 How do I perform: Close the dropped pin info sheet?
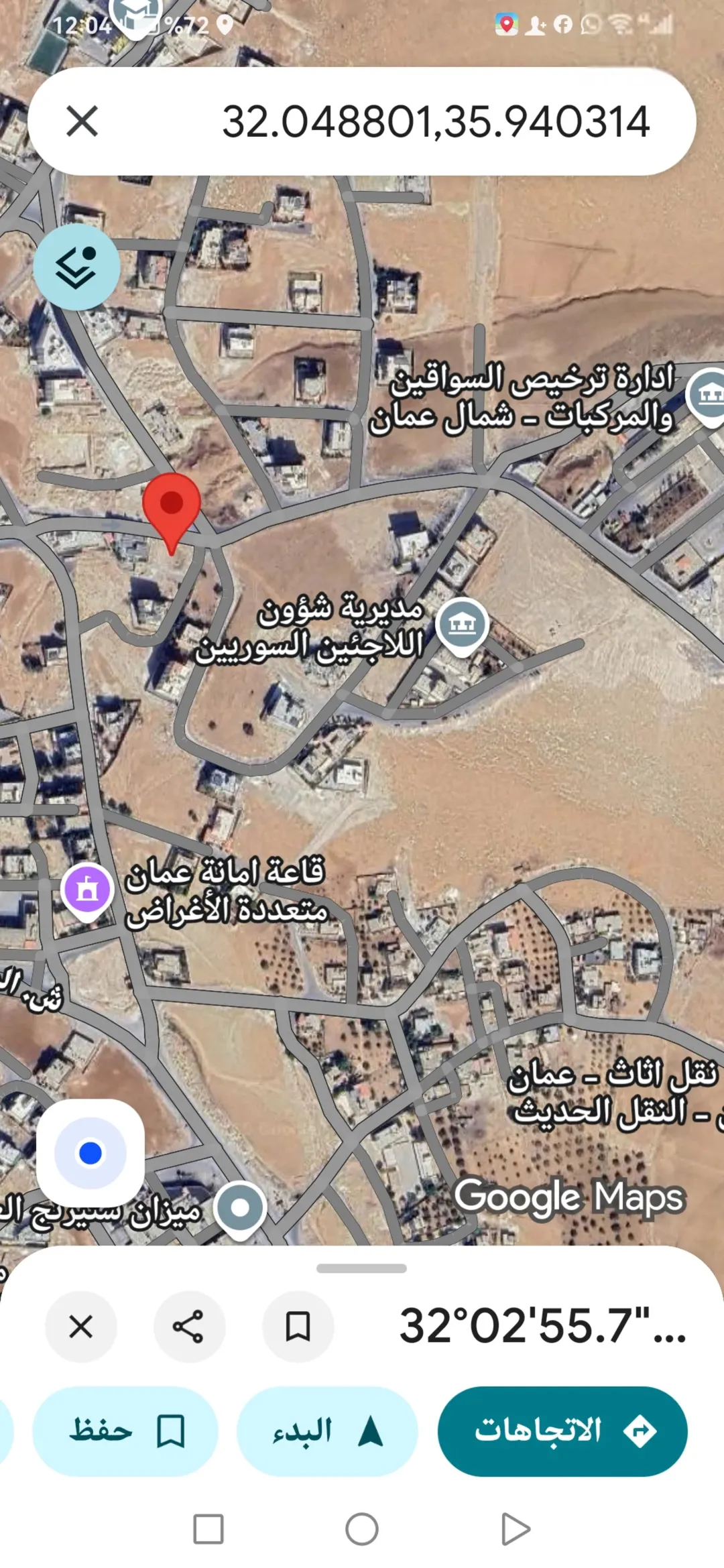pyautogui.click(x=81, y=1327)
